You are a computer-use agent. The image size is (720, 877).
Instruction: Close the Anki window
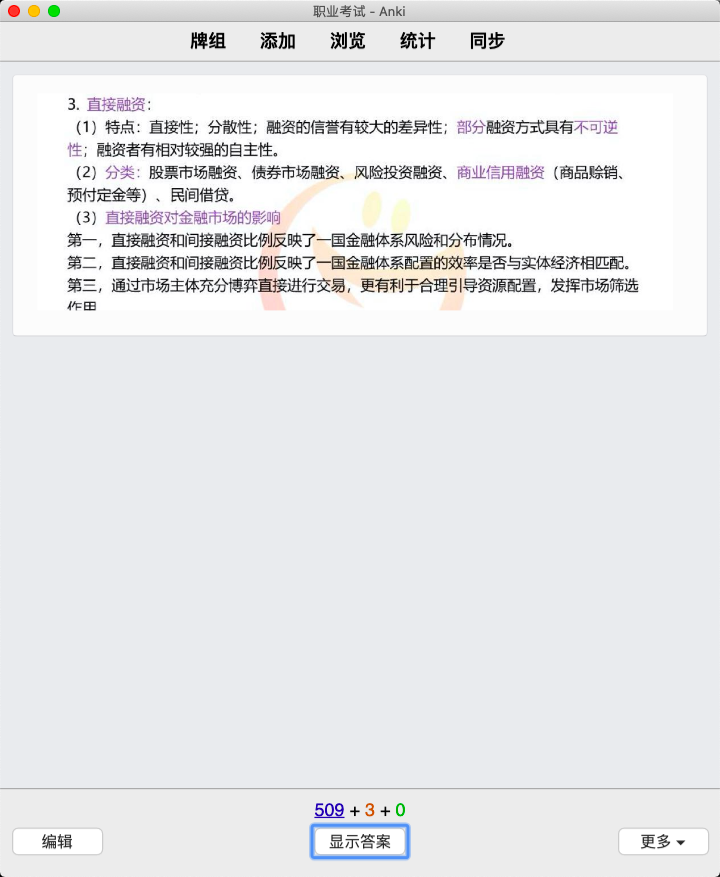(14, 11)
